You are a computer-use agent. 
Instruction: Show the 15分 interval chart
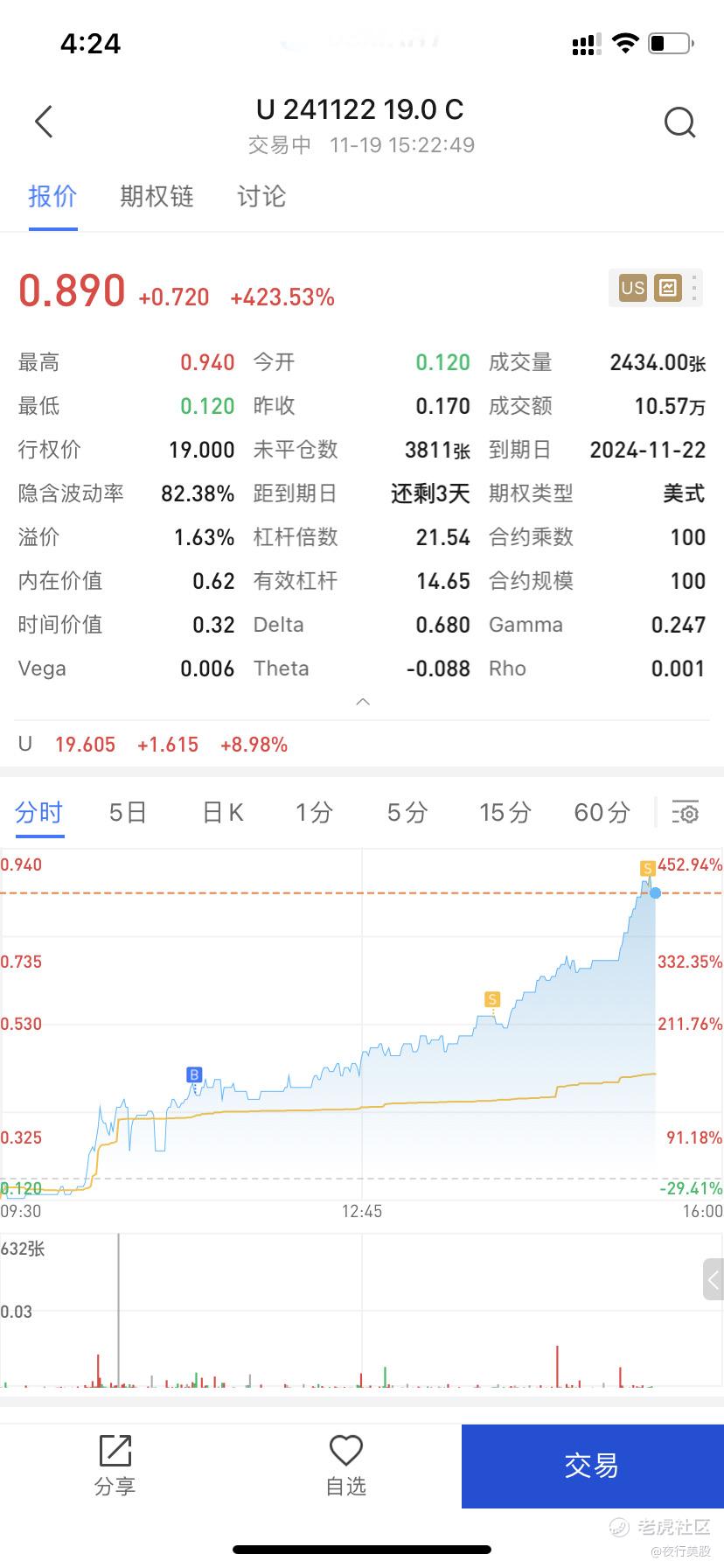click(x=505, y=813)
